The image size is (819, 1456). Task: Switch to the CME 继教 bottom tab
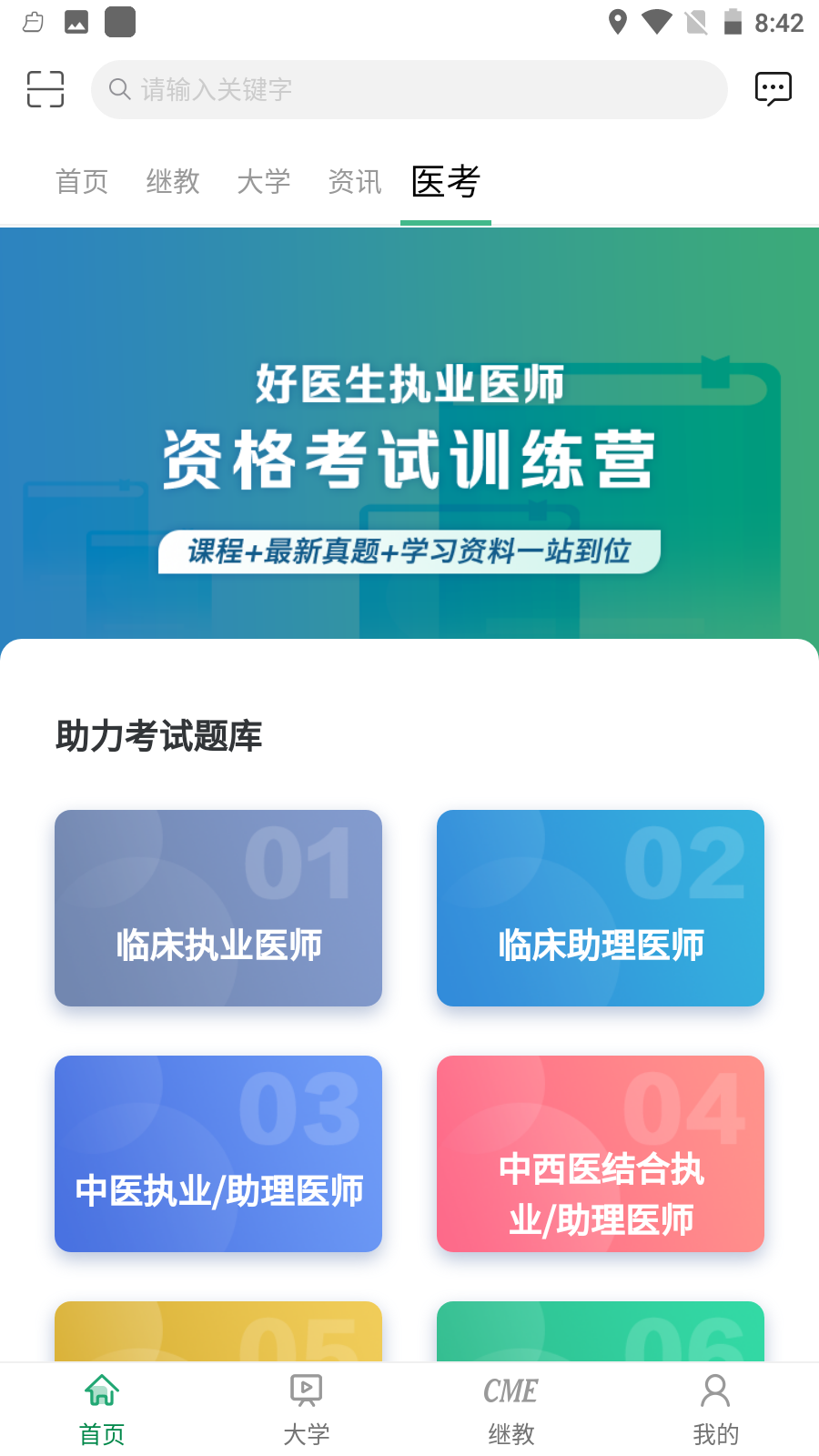pyautogui.click(x=511, y=1409)
